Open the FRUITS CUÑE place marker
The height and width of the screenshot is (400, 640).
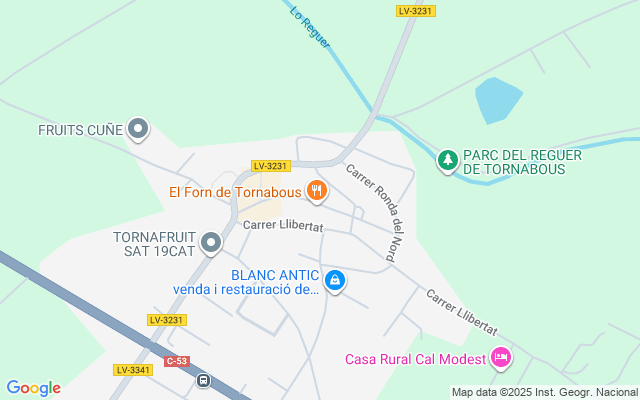point(139,129)
